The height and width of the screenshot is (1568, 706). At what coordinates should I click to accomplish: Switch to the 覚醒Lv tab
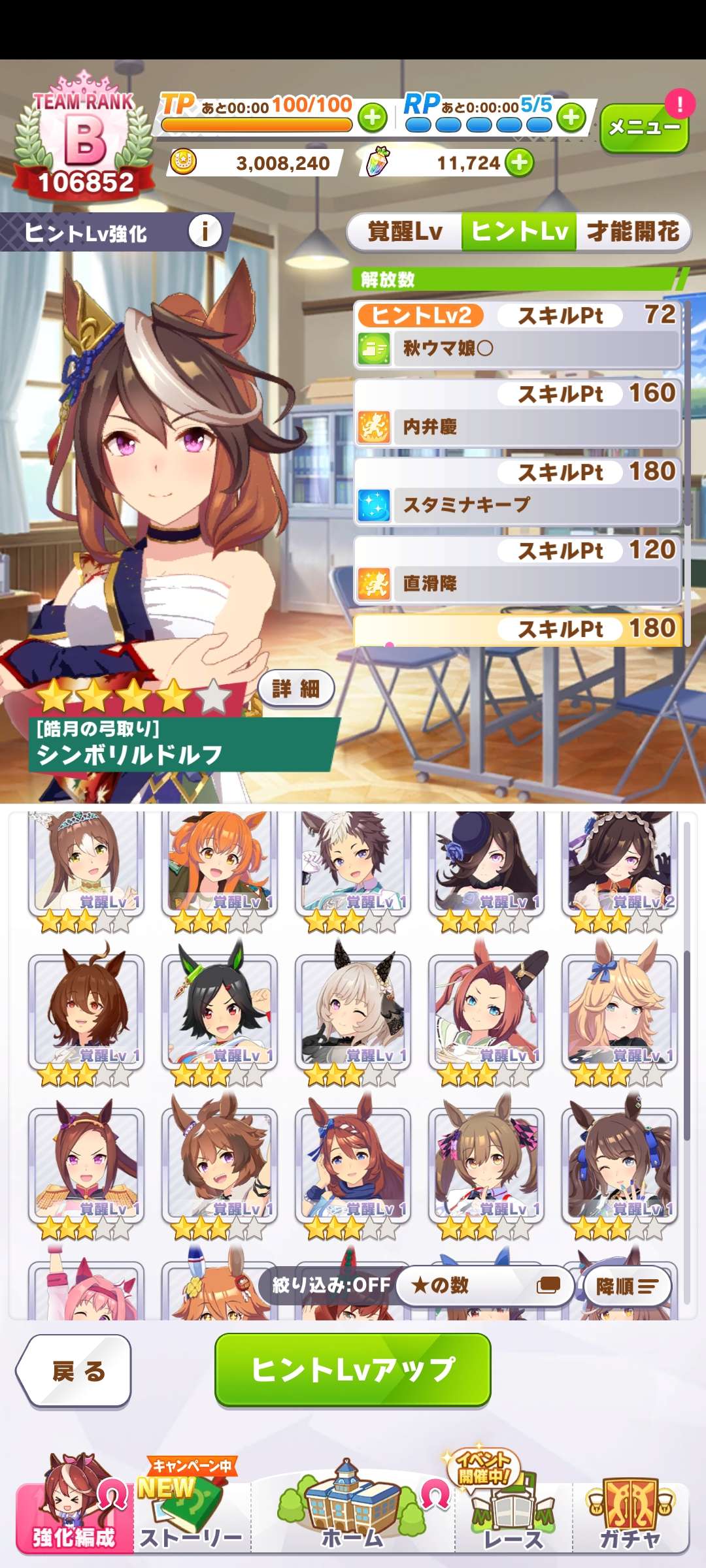point(405,232)
